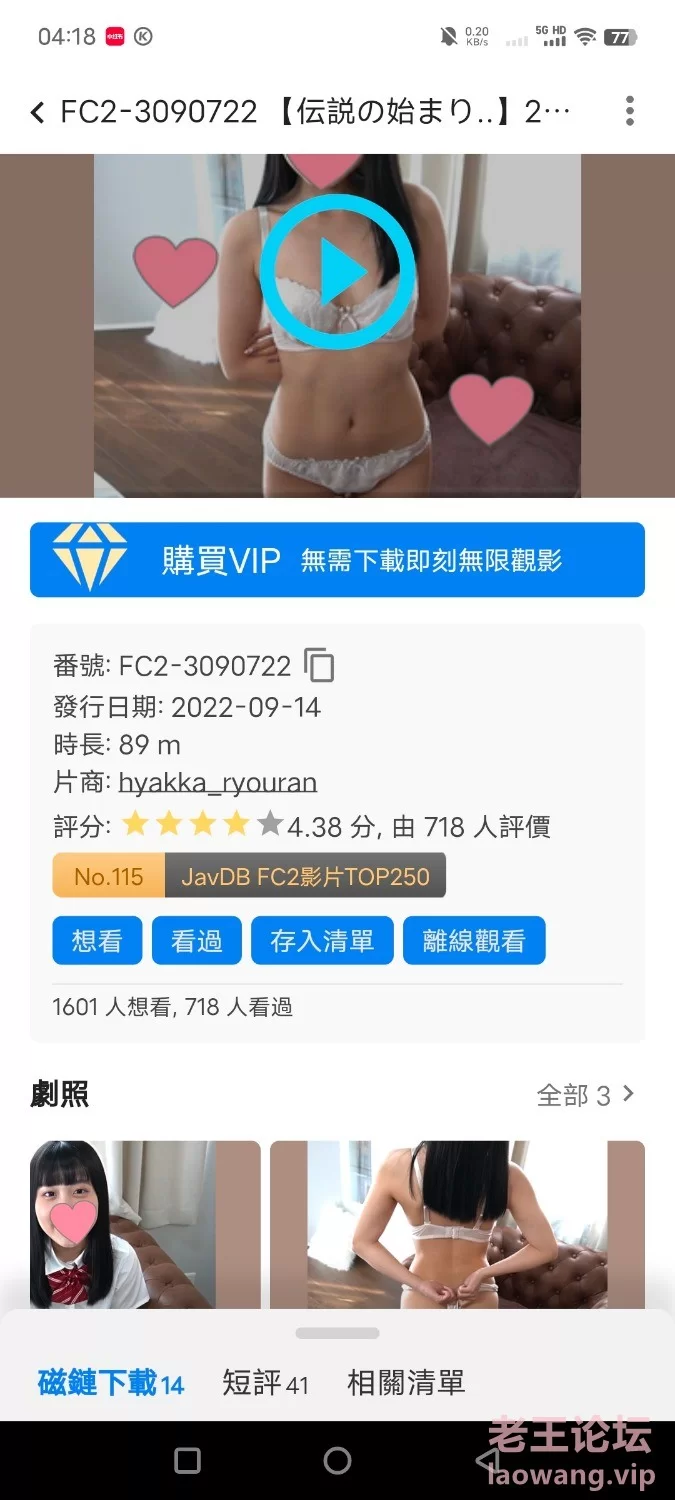This screenshot has height=1500, width=675.
Task: Open the system recent apps view
Action: click(x=187, y=1461)
